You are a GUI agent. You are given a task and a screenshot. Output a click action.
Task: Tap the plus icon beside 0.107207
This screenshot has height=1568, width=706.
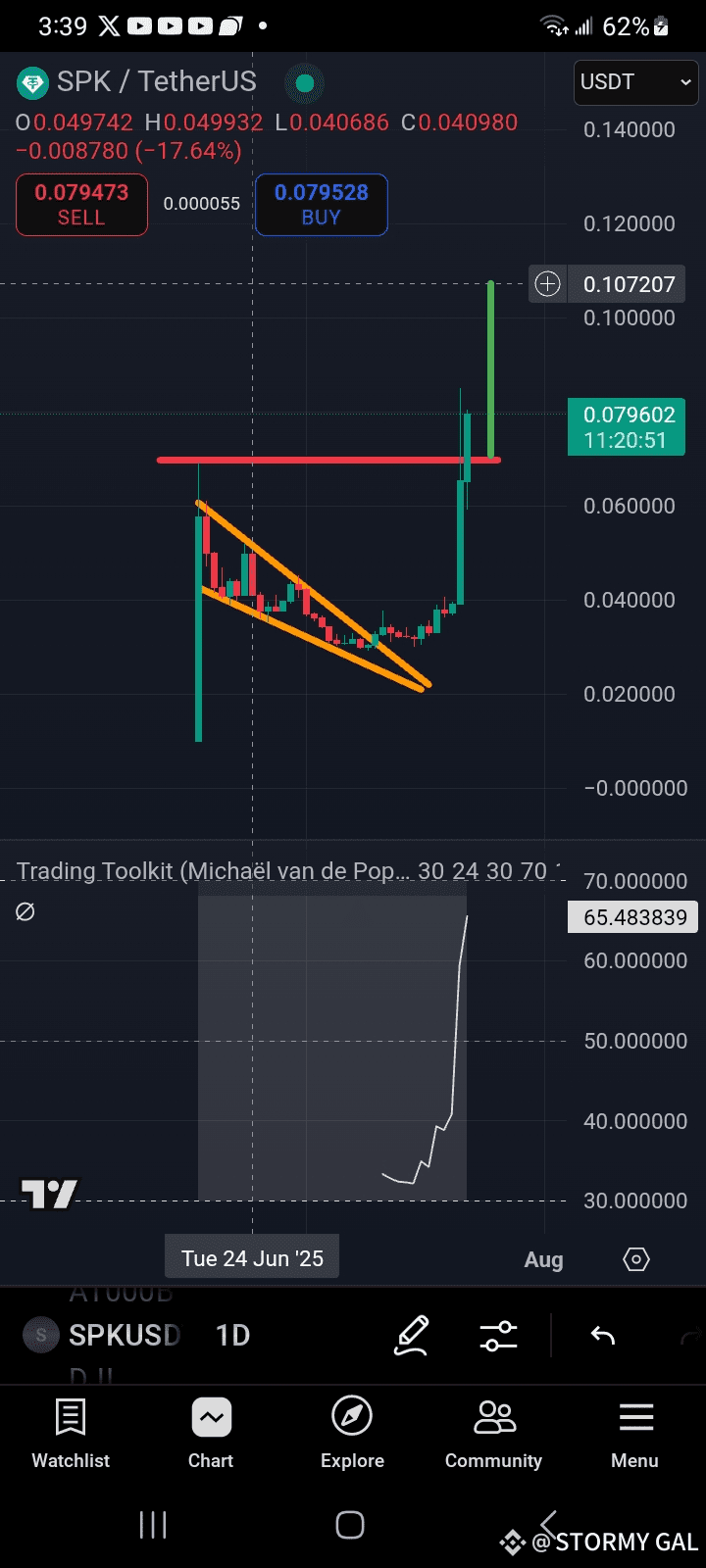(547, 284)
